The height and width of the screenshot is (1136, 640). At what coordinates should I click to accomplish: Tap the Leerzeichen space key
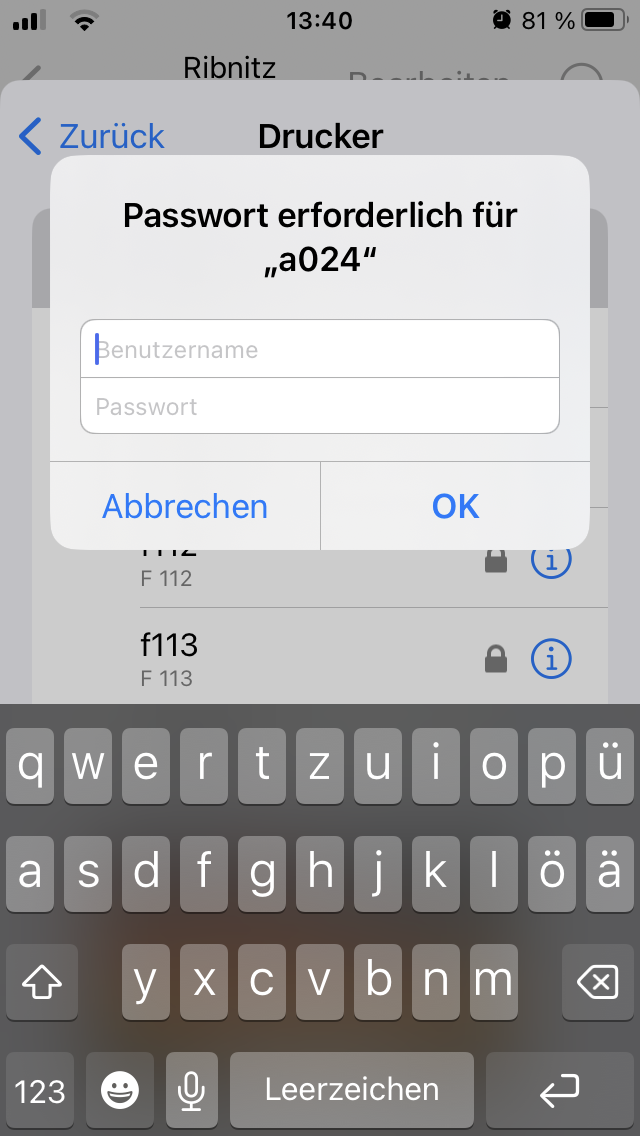[x=352, y=1090]
